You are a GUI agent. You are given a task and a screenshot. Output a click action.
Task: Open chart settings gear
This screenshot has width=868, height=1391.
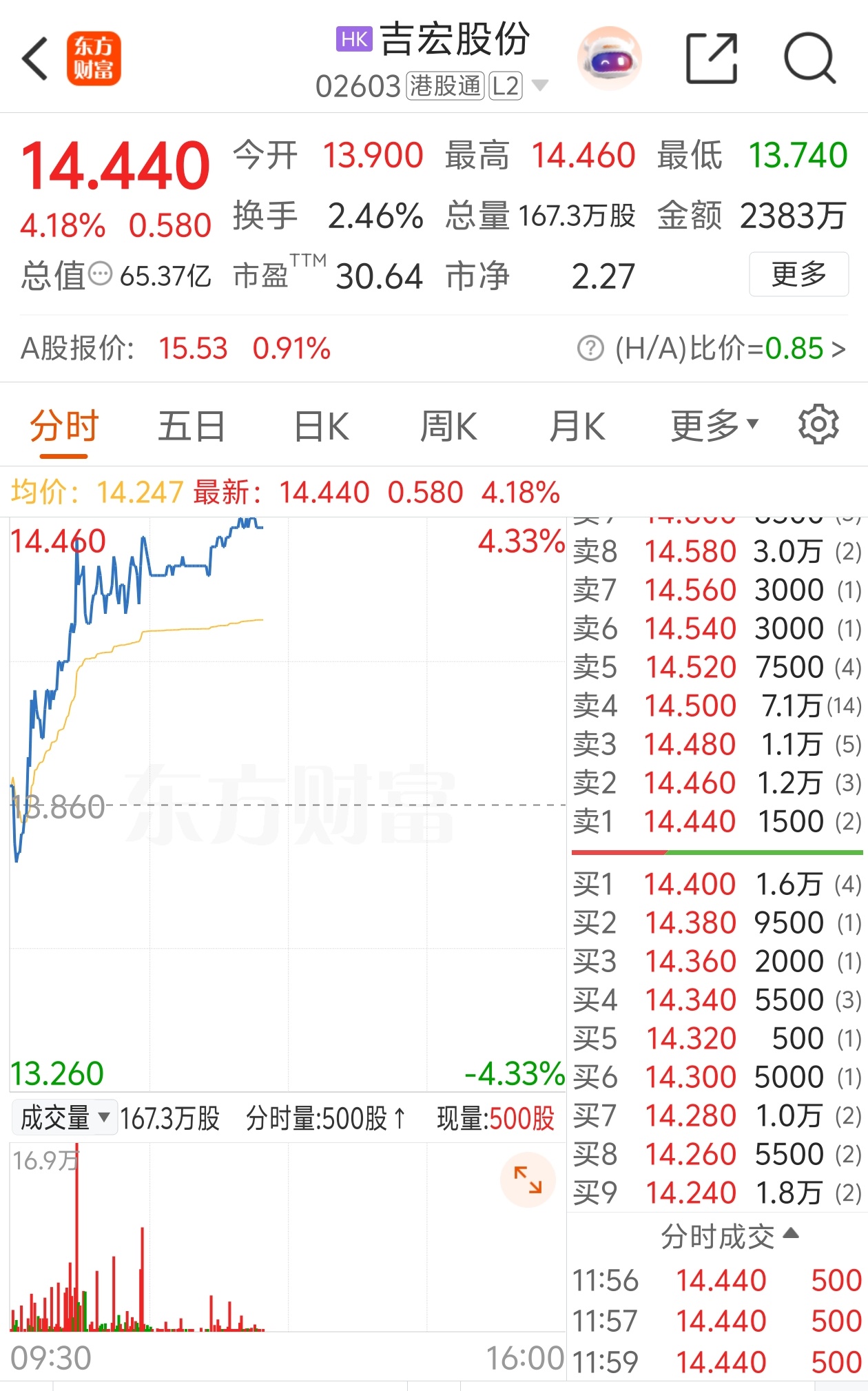click(818, 424)
